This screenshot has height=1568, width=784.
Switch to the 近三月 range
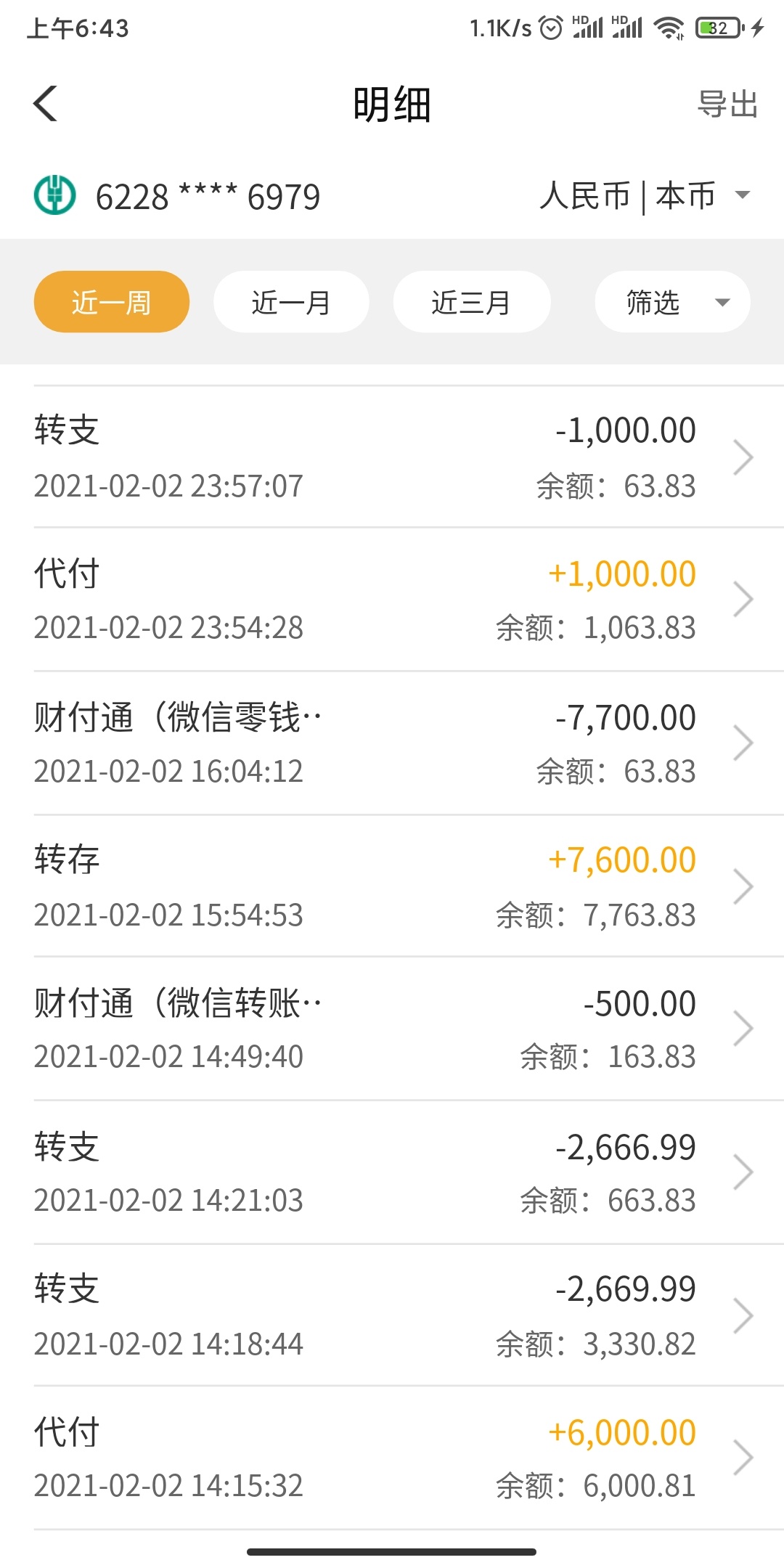click(472, 302)
